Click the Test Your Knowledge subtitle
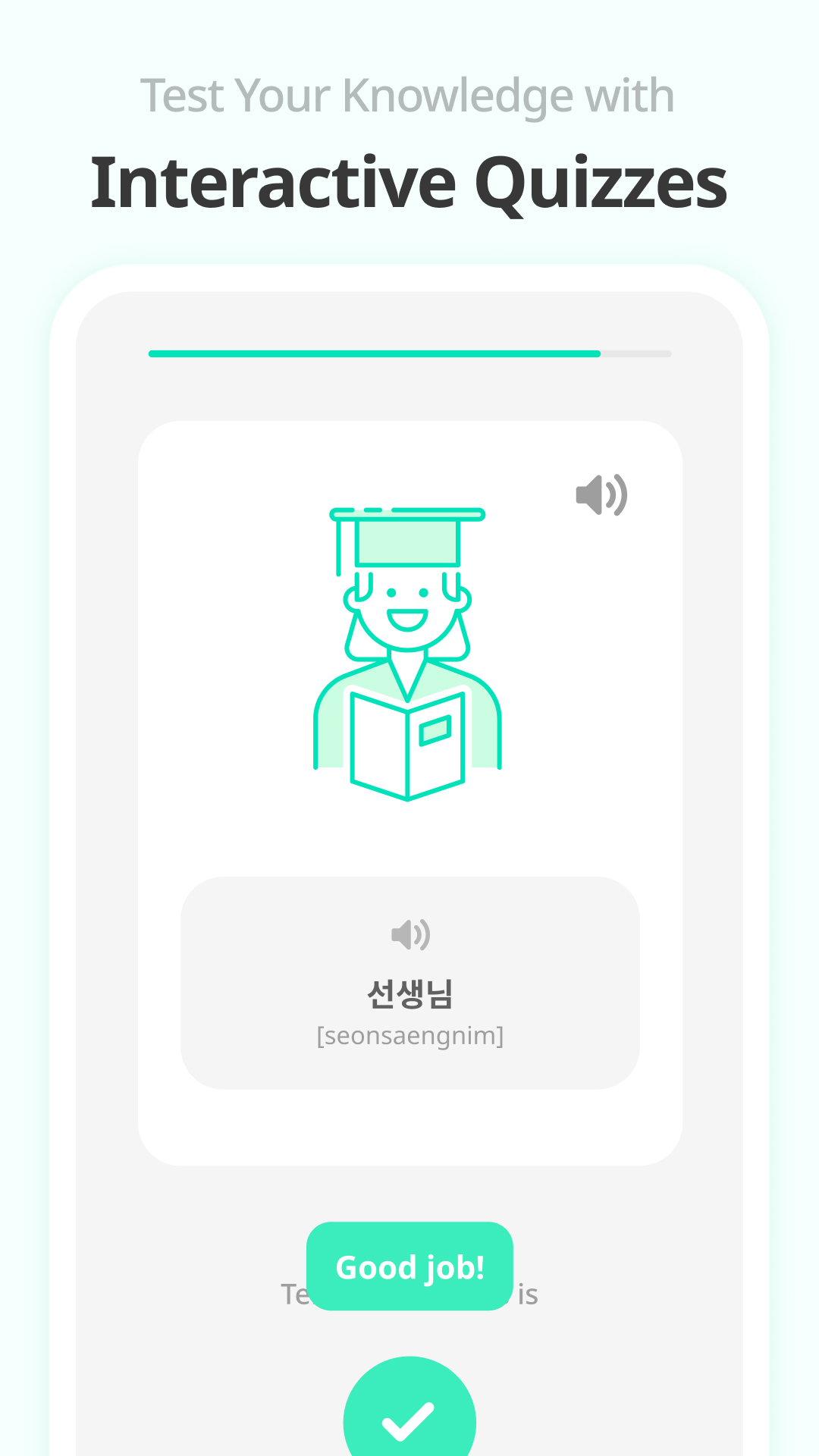This screenshot has height=1456, width=819. (x=409, y=95)
